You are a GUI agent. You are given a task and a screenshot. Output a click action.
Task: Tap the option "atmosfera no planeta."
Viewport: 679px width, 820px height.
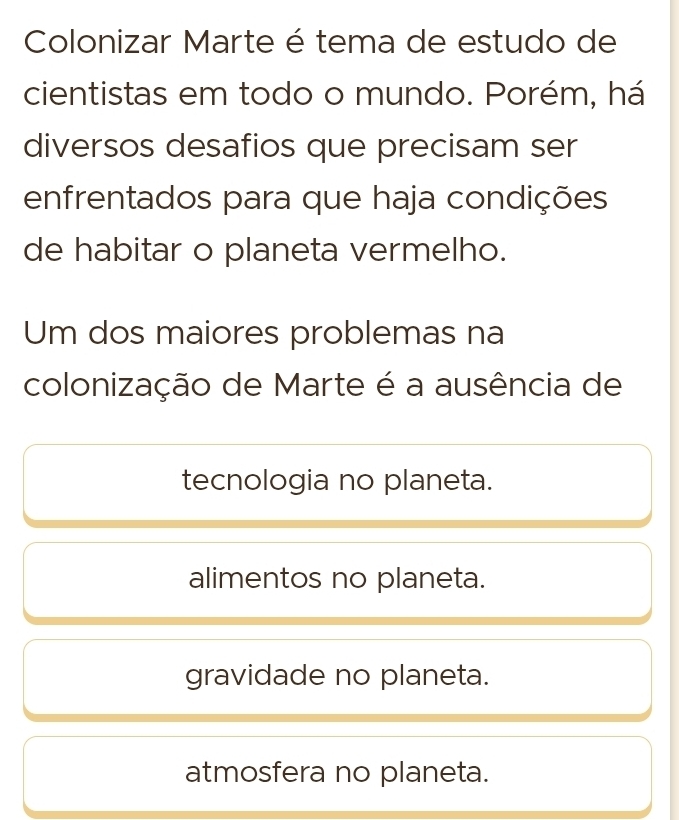click(338, 773)
